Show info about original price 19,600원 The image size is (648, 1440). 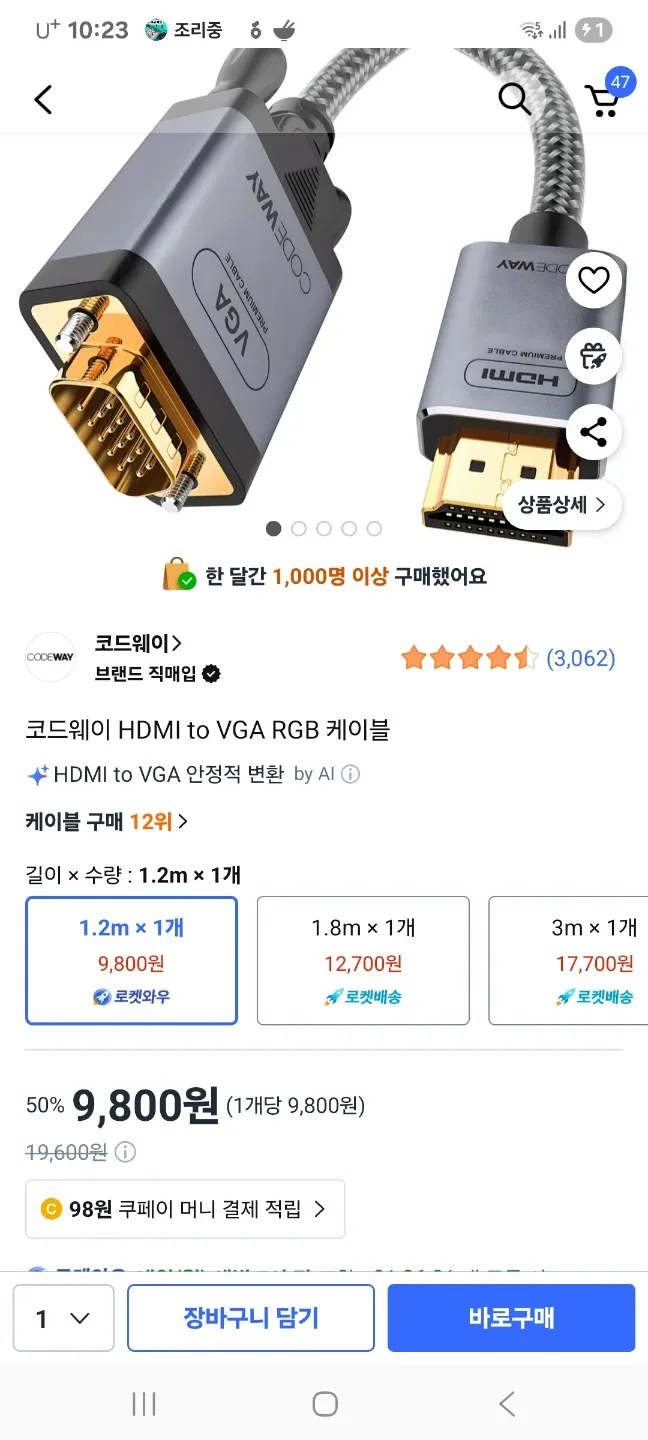(x=125, y=1152)
